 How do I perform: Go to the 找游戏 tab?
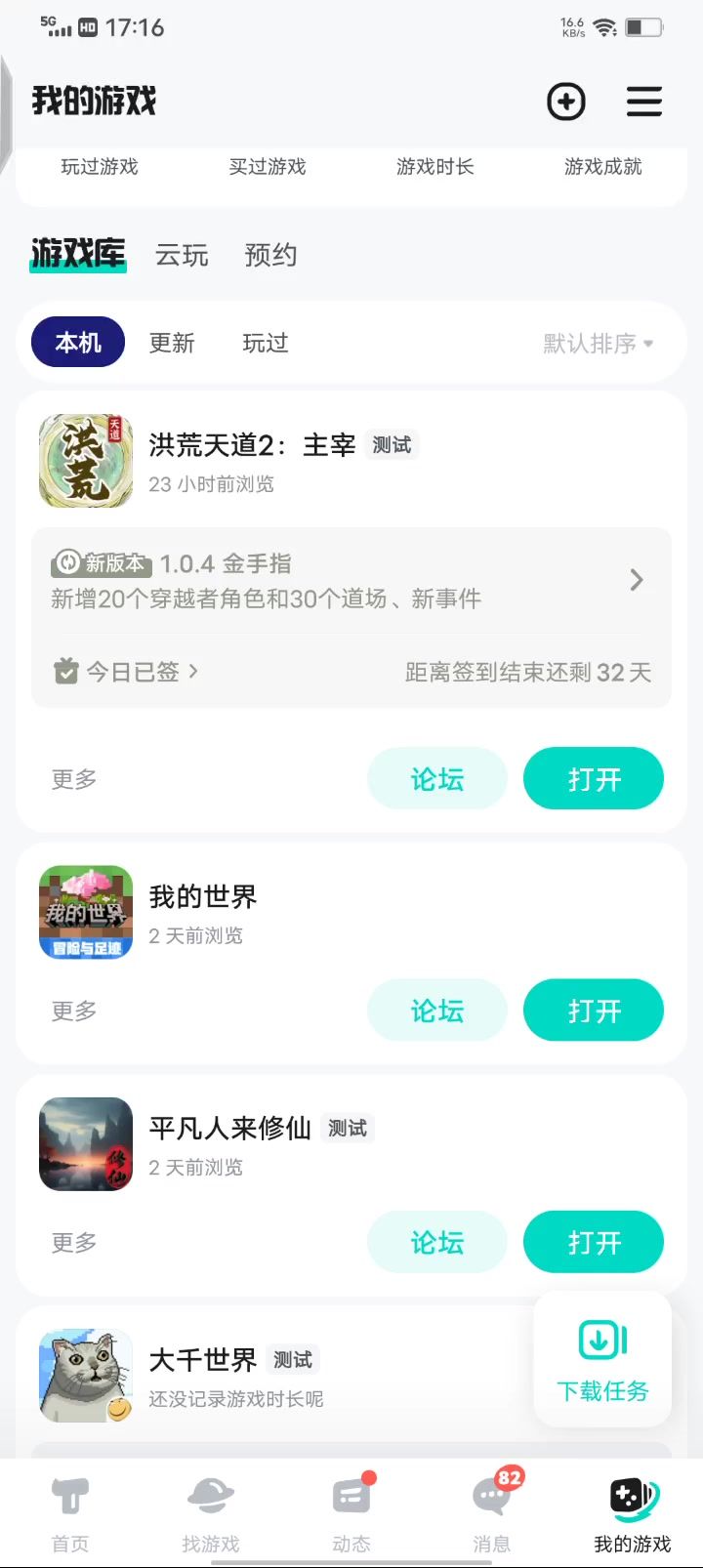[x=211, y=1513]
